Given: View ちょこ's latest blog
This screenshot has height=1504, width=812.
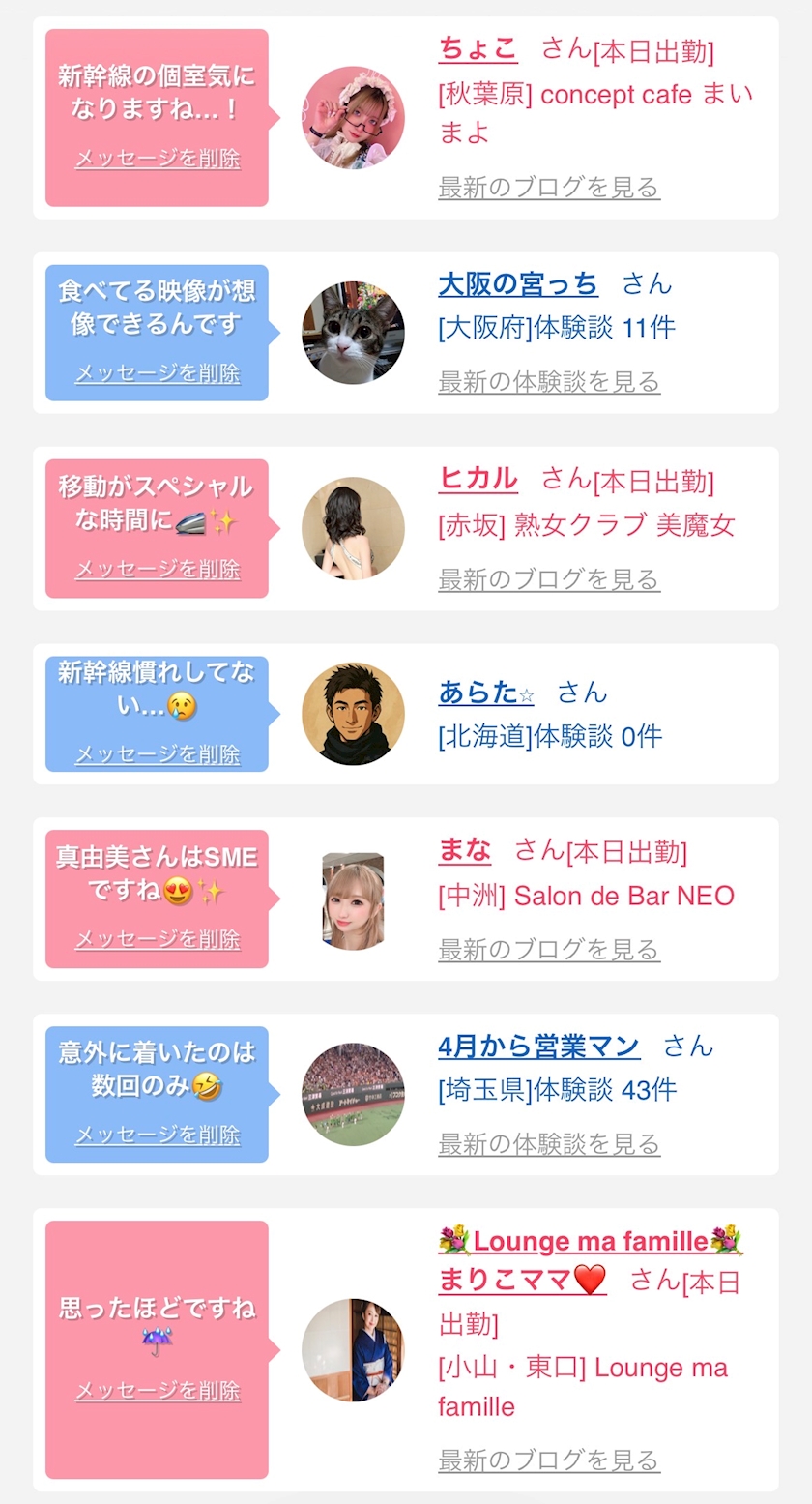Looking at the screenshot, I should (x=549, y=187).
